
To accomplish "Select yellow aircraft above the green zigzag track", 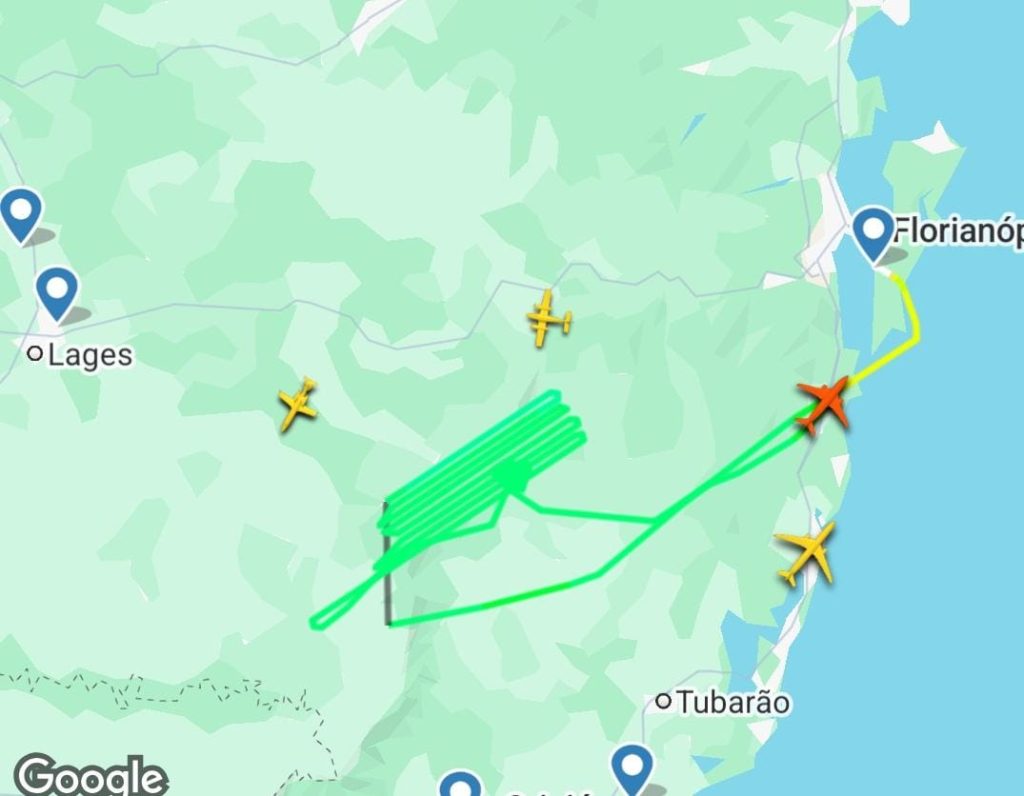I will click(x=548, y=318).
